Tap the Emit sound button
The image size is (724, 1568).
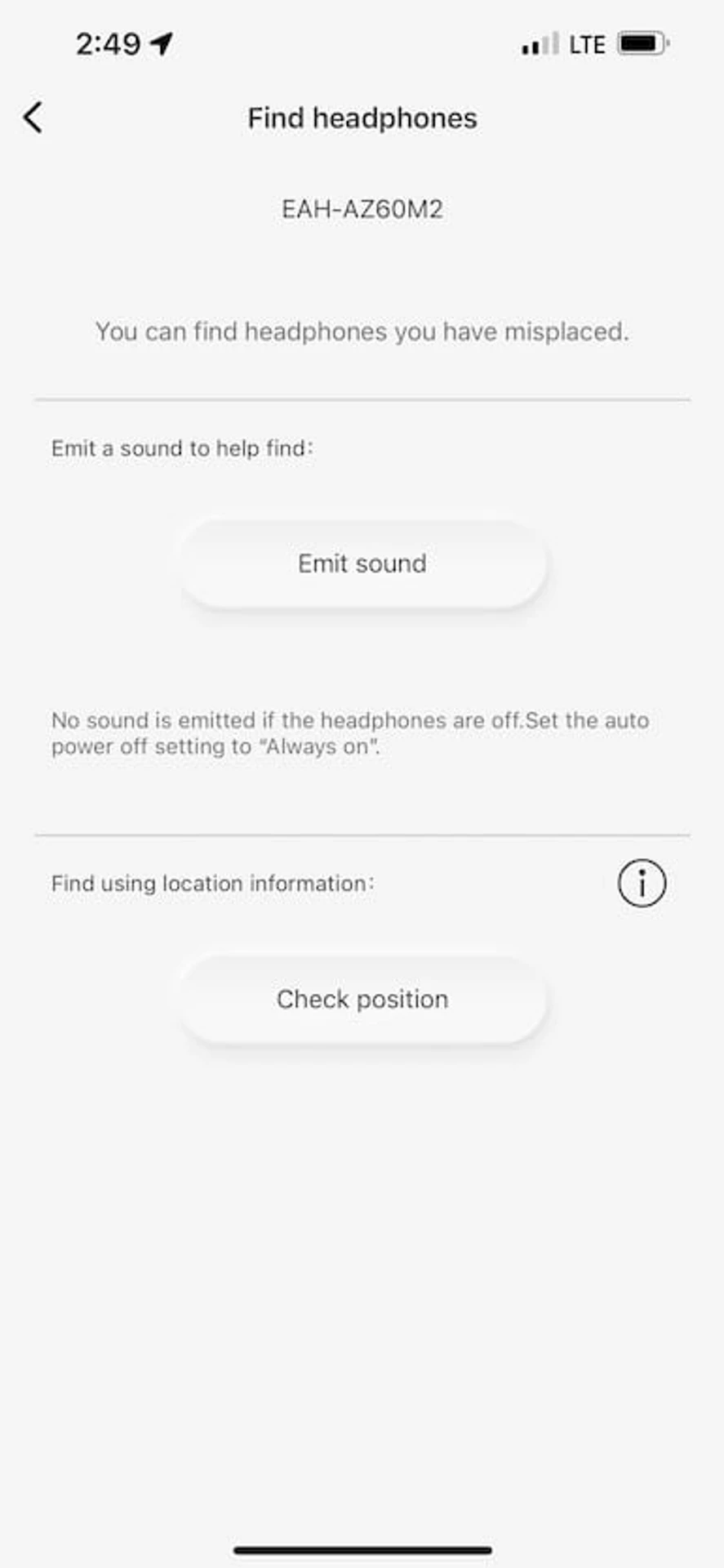click(362, 563)
